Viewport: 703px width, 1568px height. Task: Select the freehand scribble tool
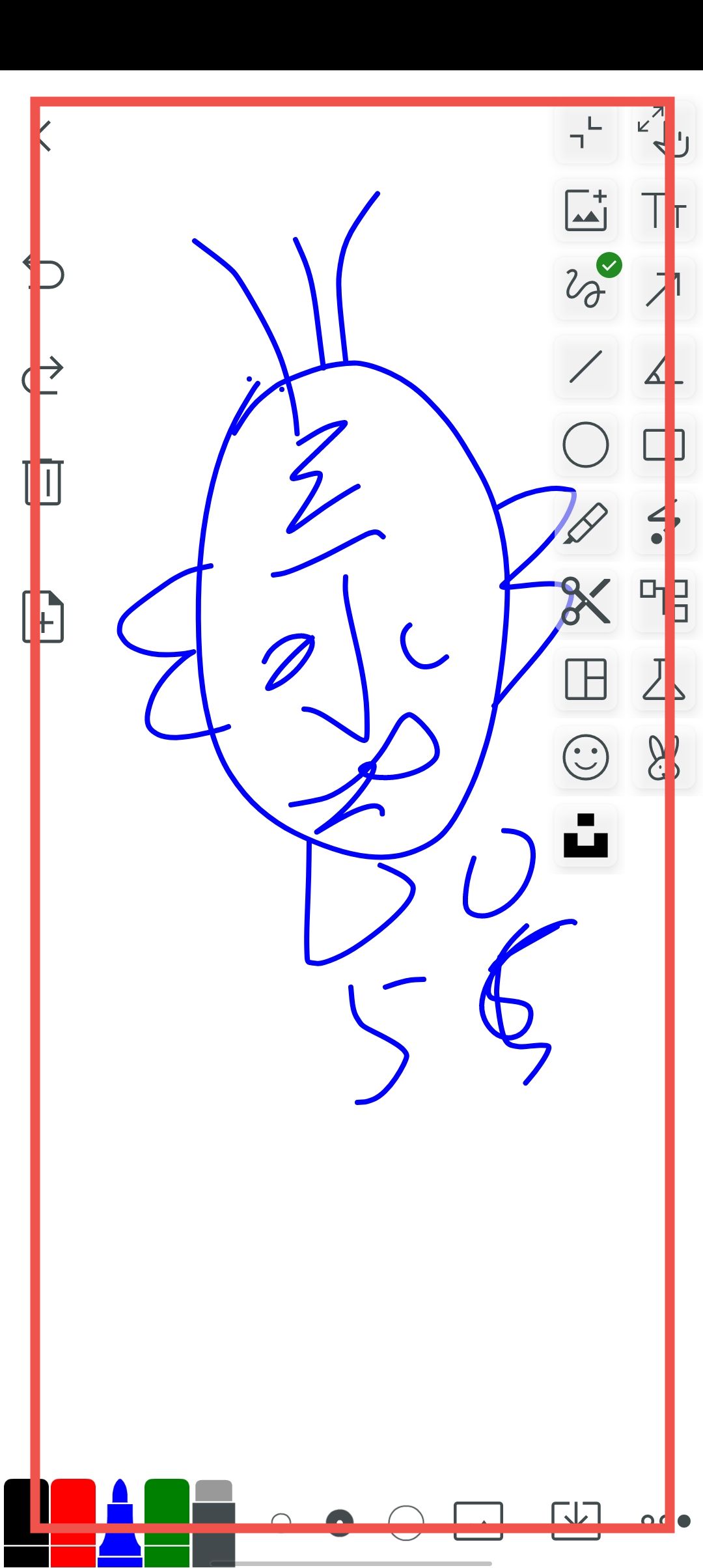[x=585, y=287]
